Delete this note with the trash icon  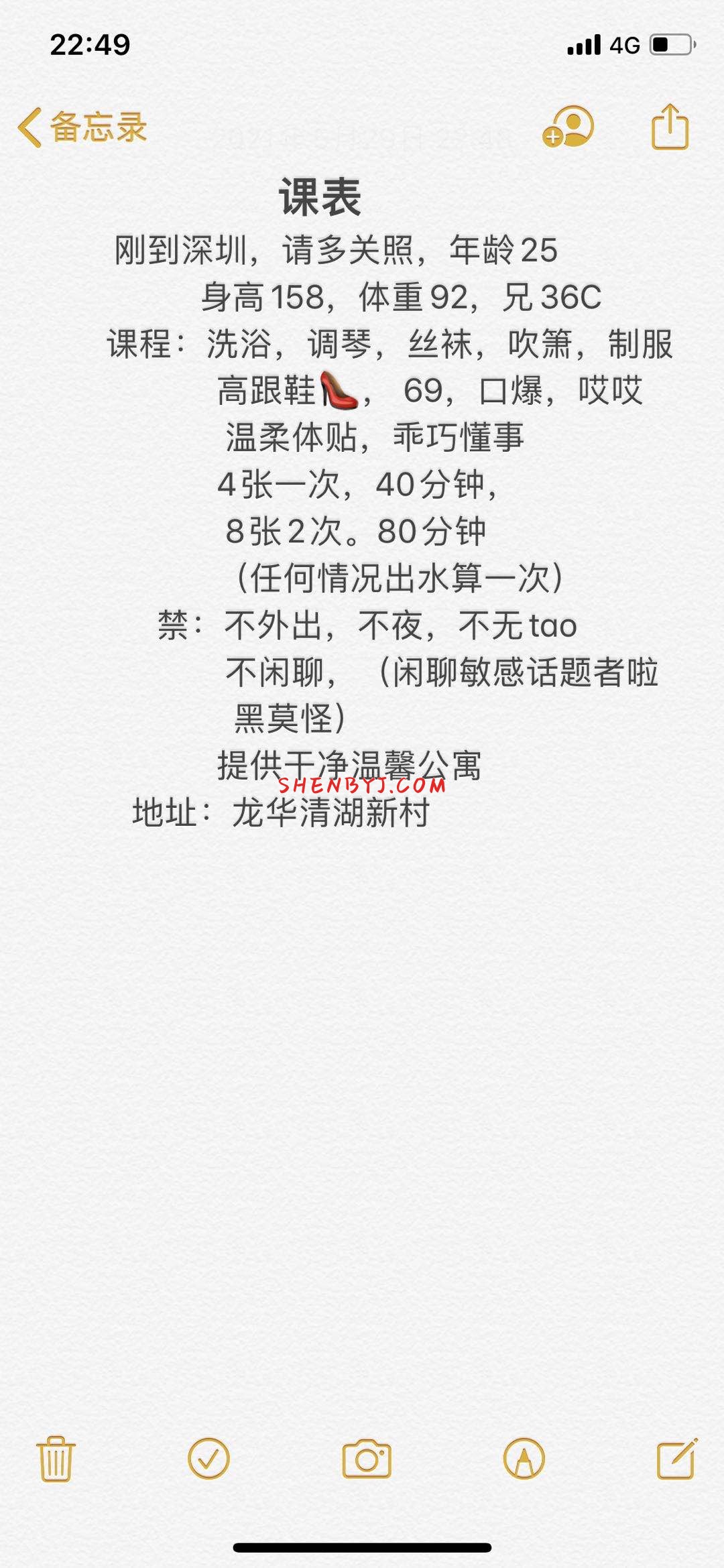coord(56,1458)
